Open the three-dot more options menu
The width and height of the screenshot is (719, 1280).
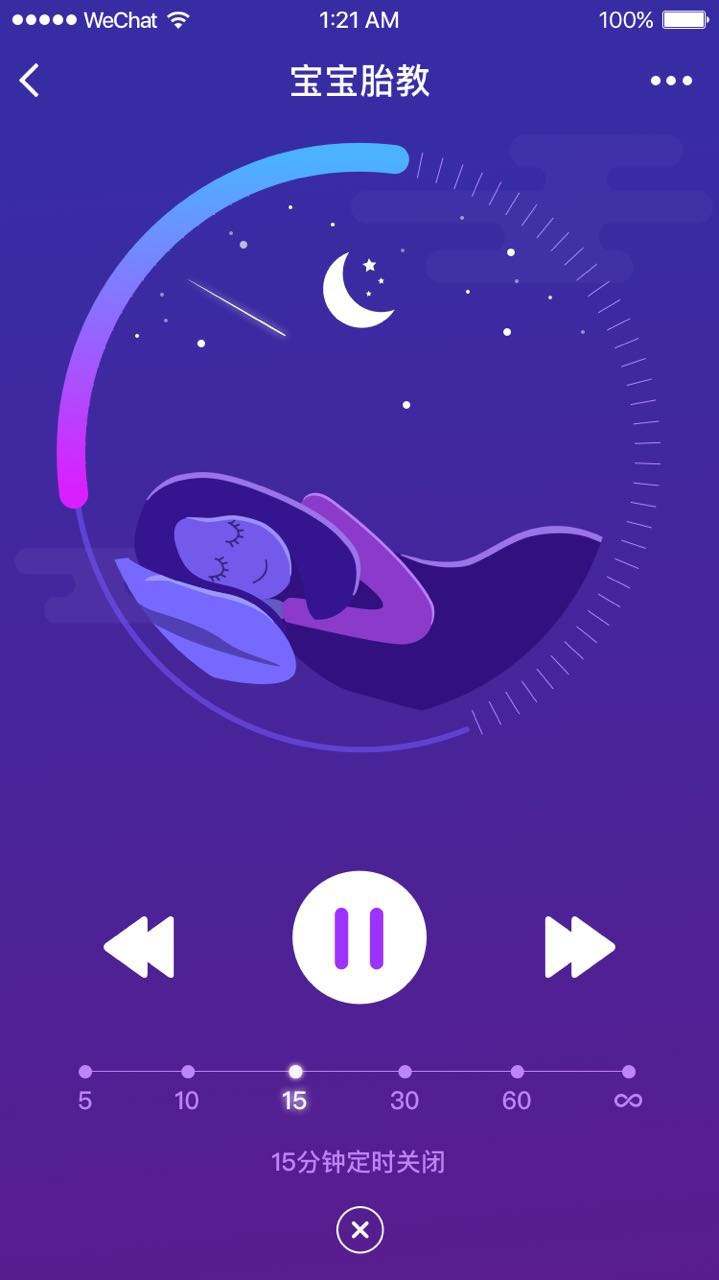pyautogui.click(x=671, y=81)
